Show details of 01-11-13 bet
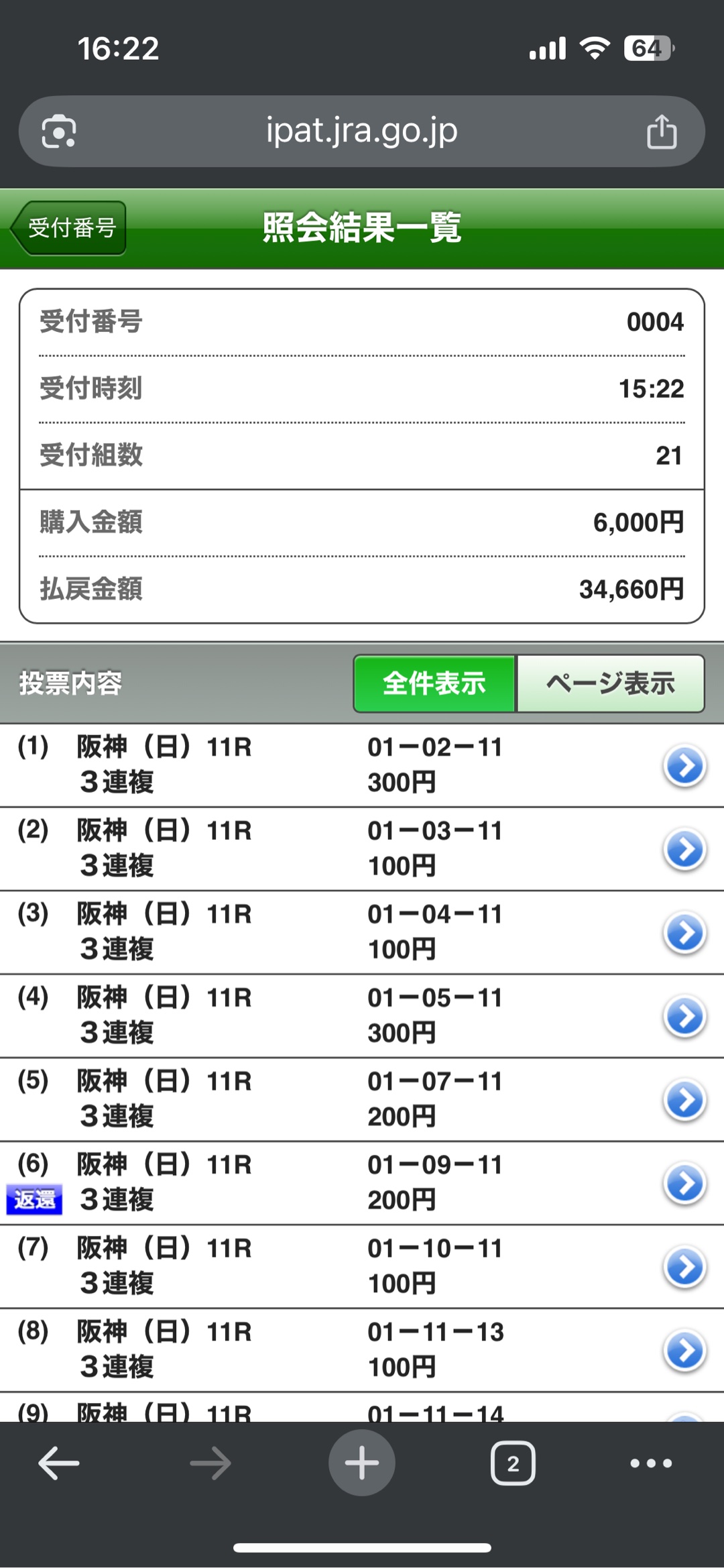 point(684,1350)
